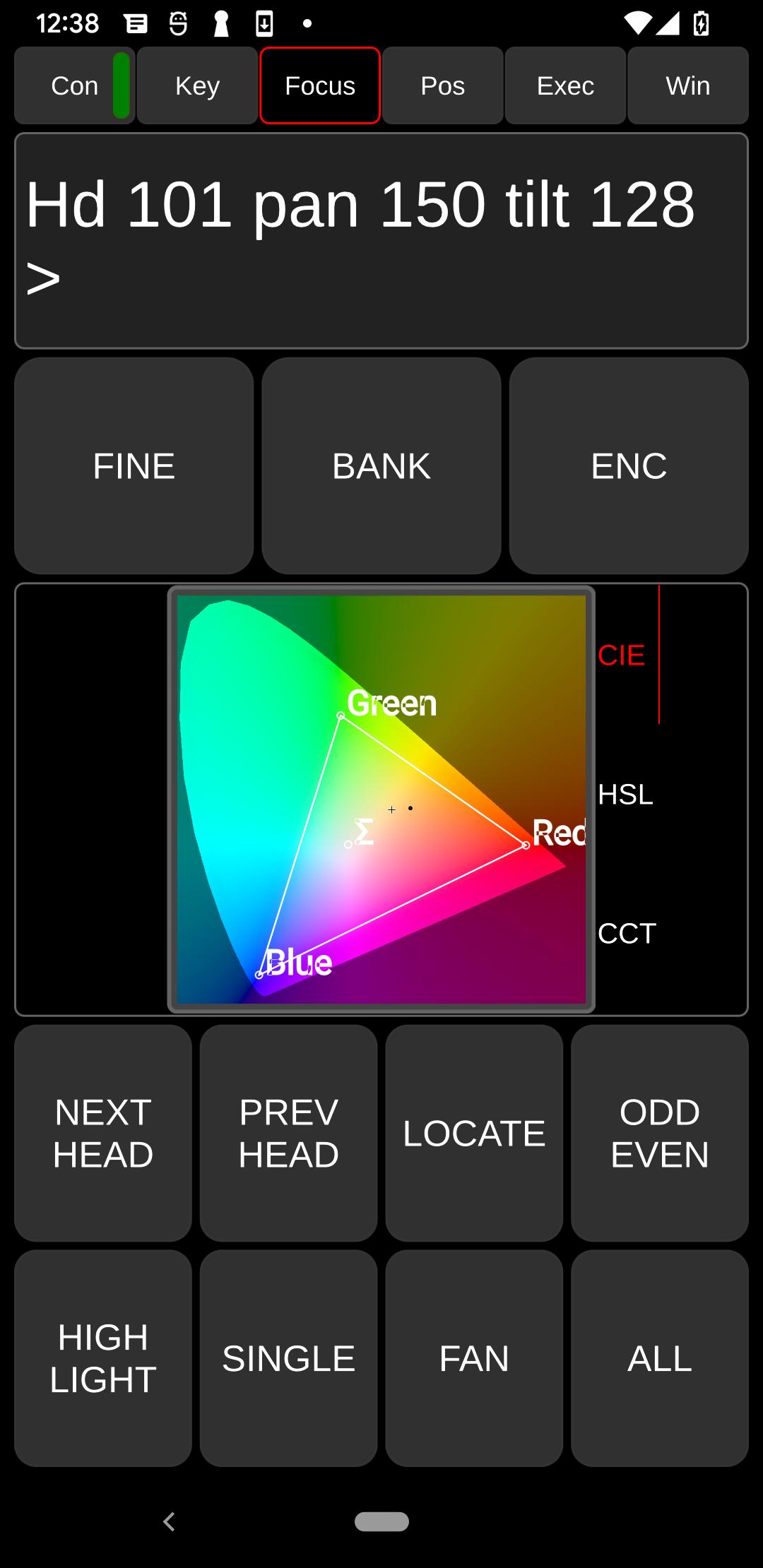
Task: Open the Exec tab
Action: click(565, 85)
